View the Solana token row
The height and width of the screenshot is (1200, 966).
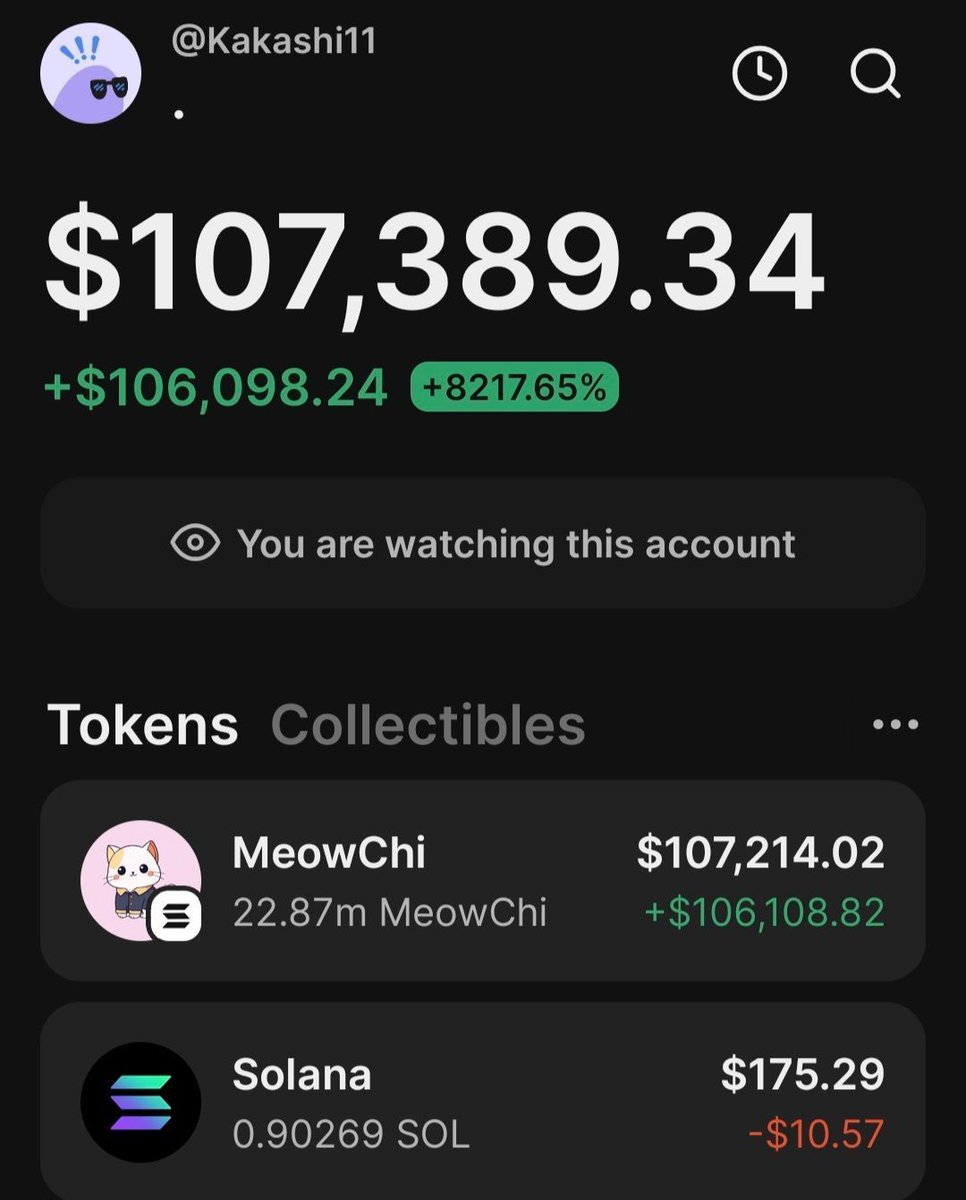pos(482,1102)
